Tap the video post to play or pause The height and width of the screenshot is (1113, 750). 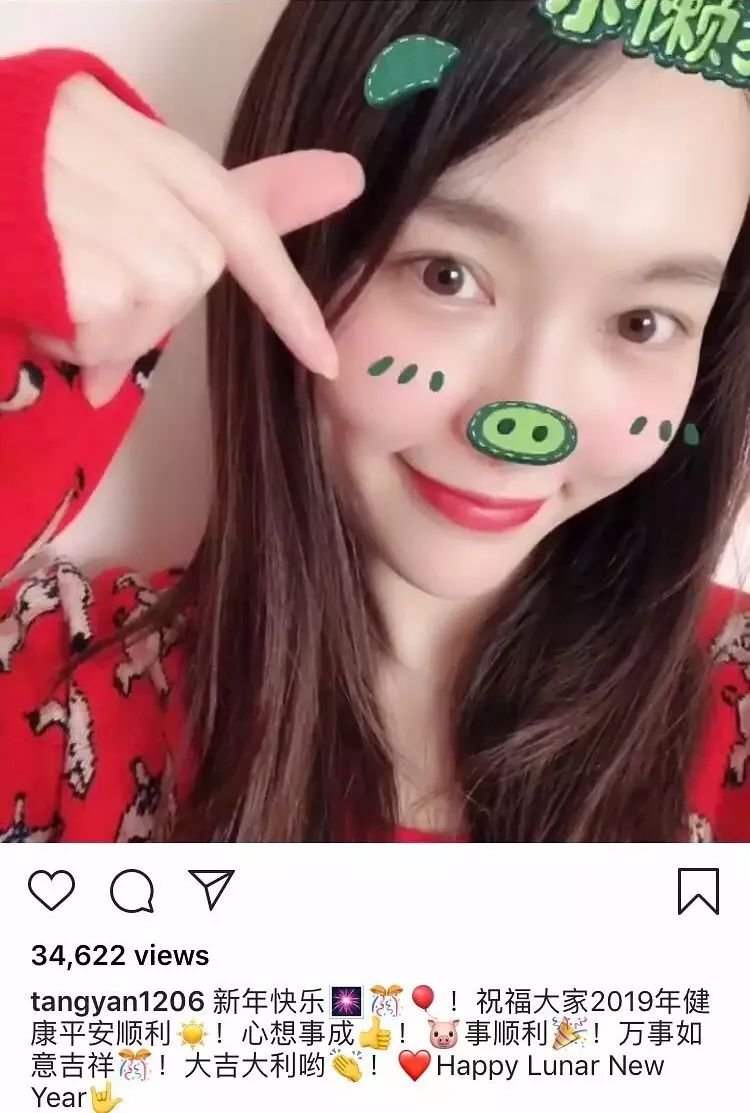tap(375, 420)
